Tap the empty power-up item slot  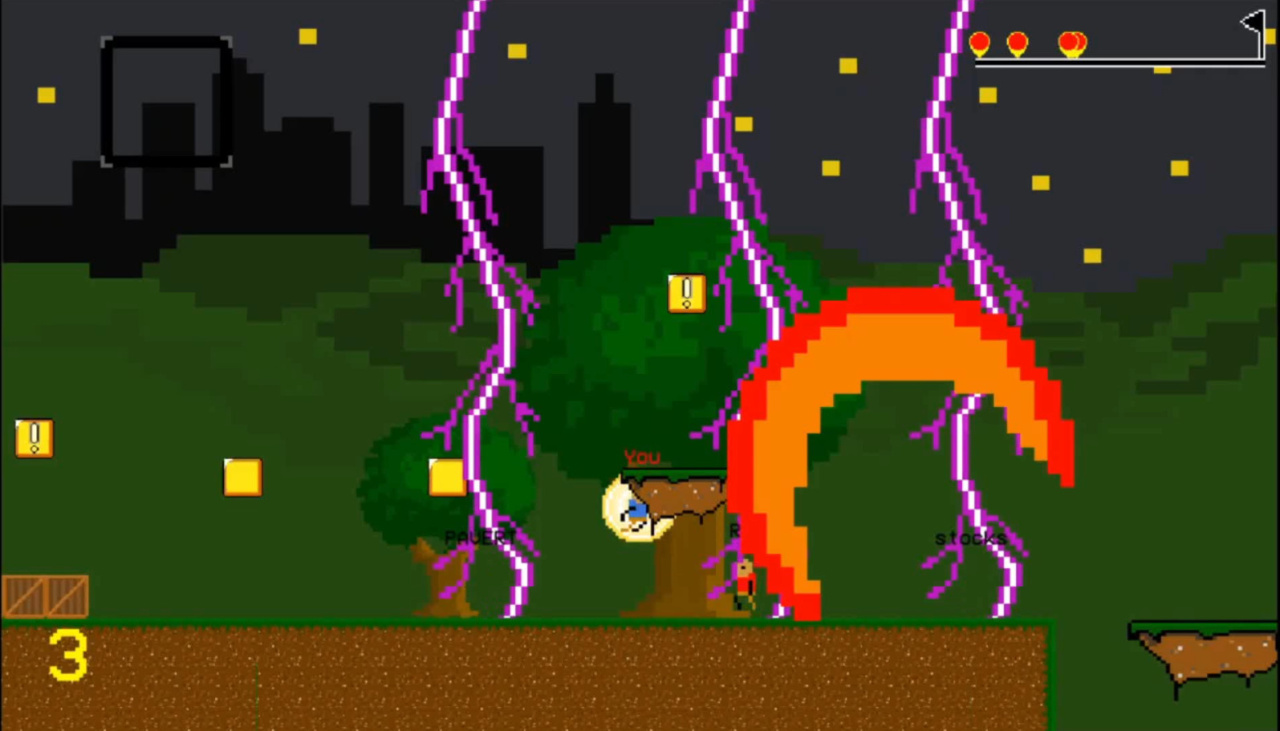[166, 101]
